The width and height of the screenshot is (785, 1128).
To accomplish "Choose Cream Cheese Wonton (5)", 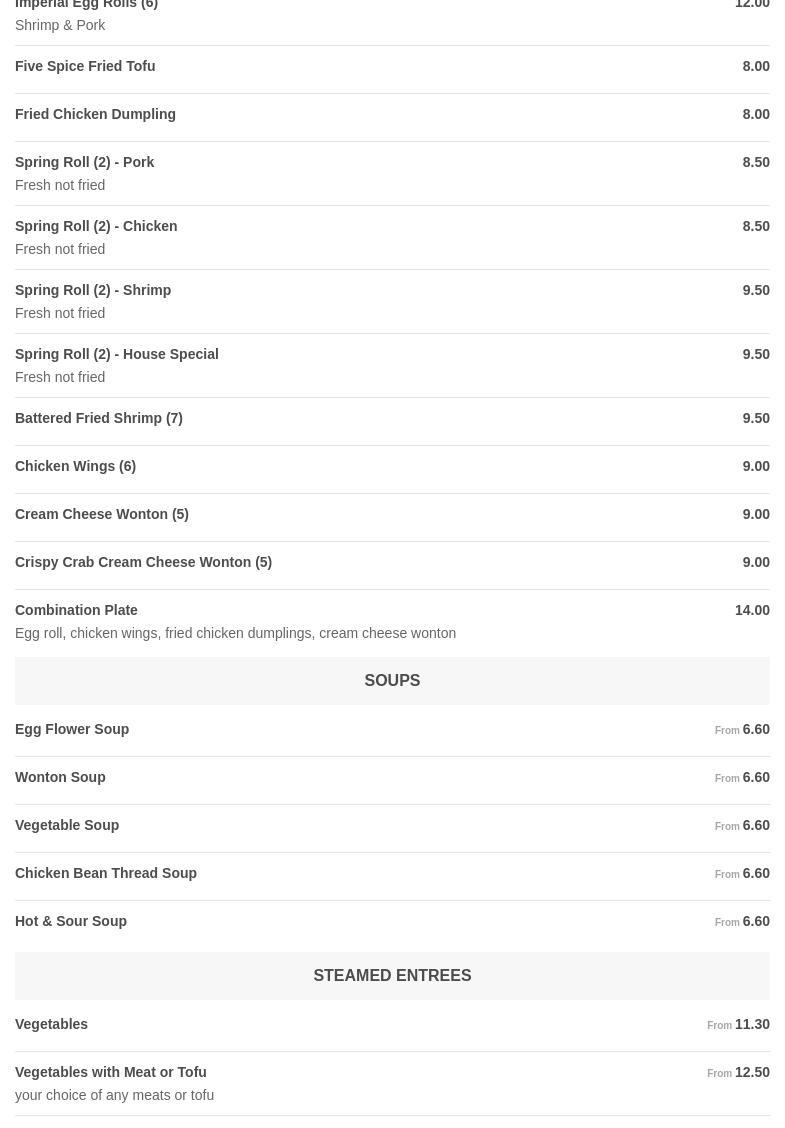I will (101, 514).
